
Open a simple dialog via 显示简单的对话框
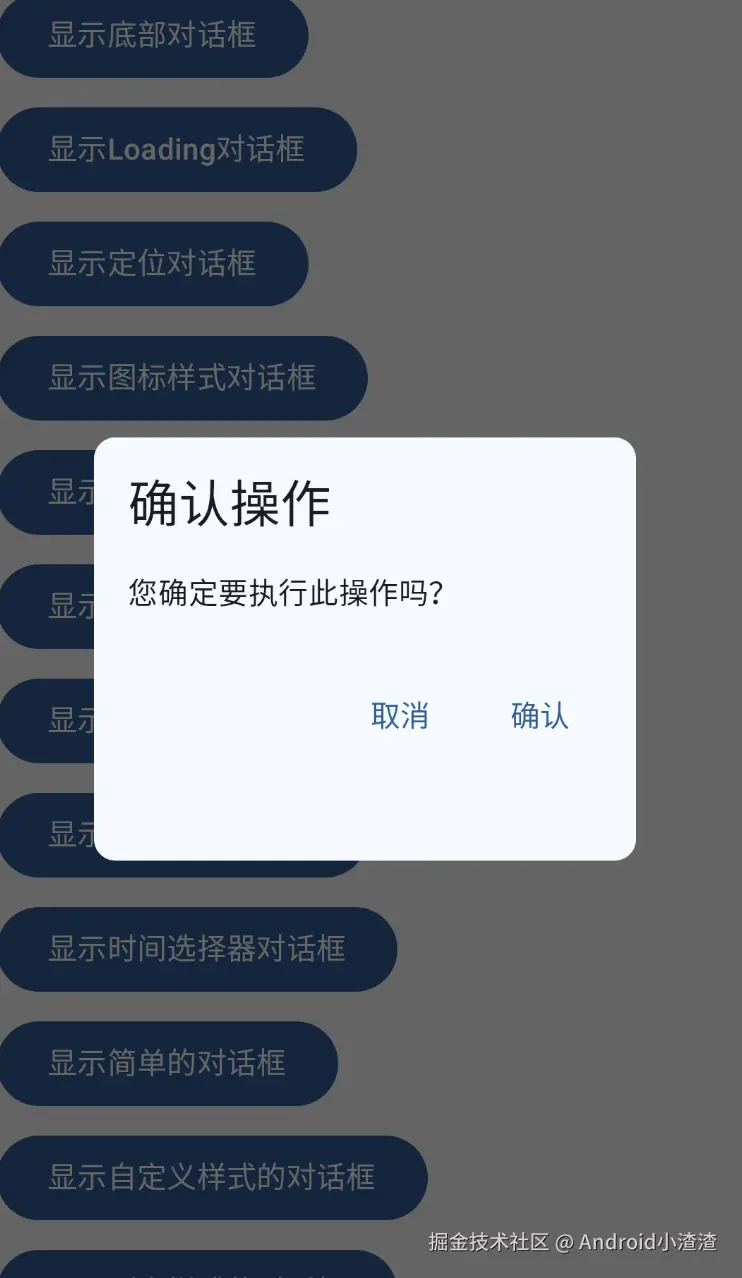168,1064
